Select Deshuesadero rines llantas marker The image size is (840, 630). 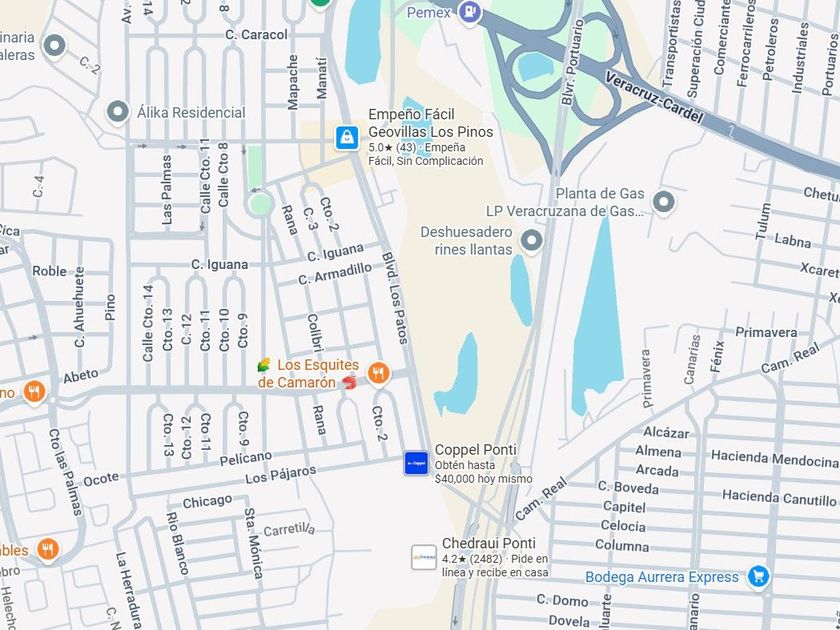pos(531,241)
